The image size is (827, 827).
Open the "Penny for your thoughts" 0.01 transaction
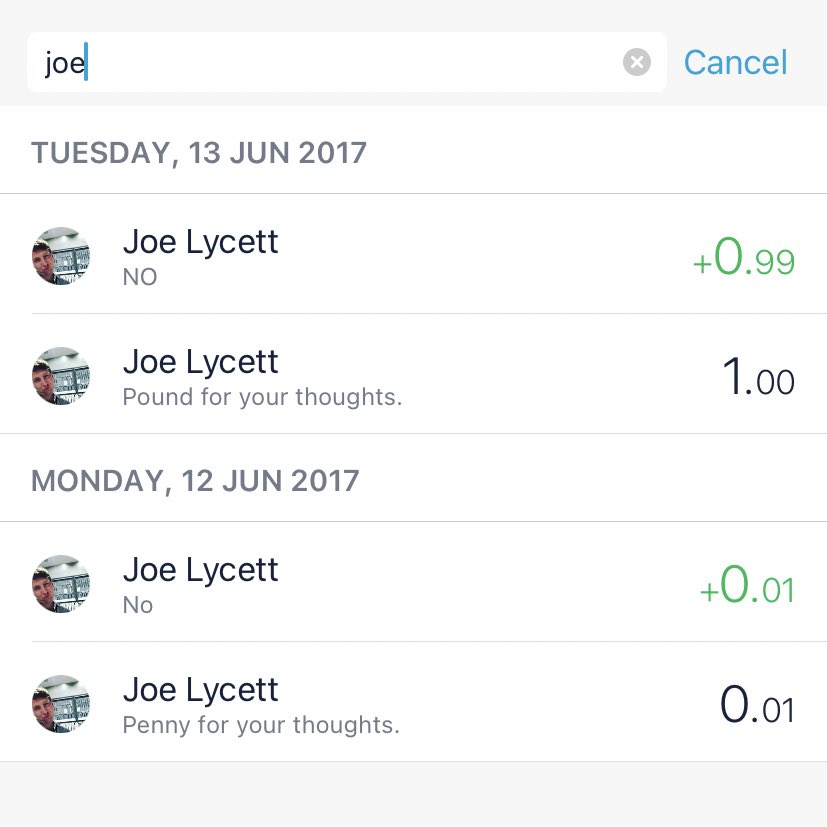414,702
